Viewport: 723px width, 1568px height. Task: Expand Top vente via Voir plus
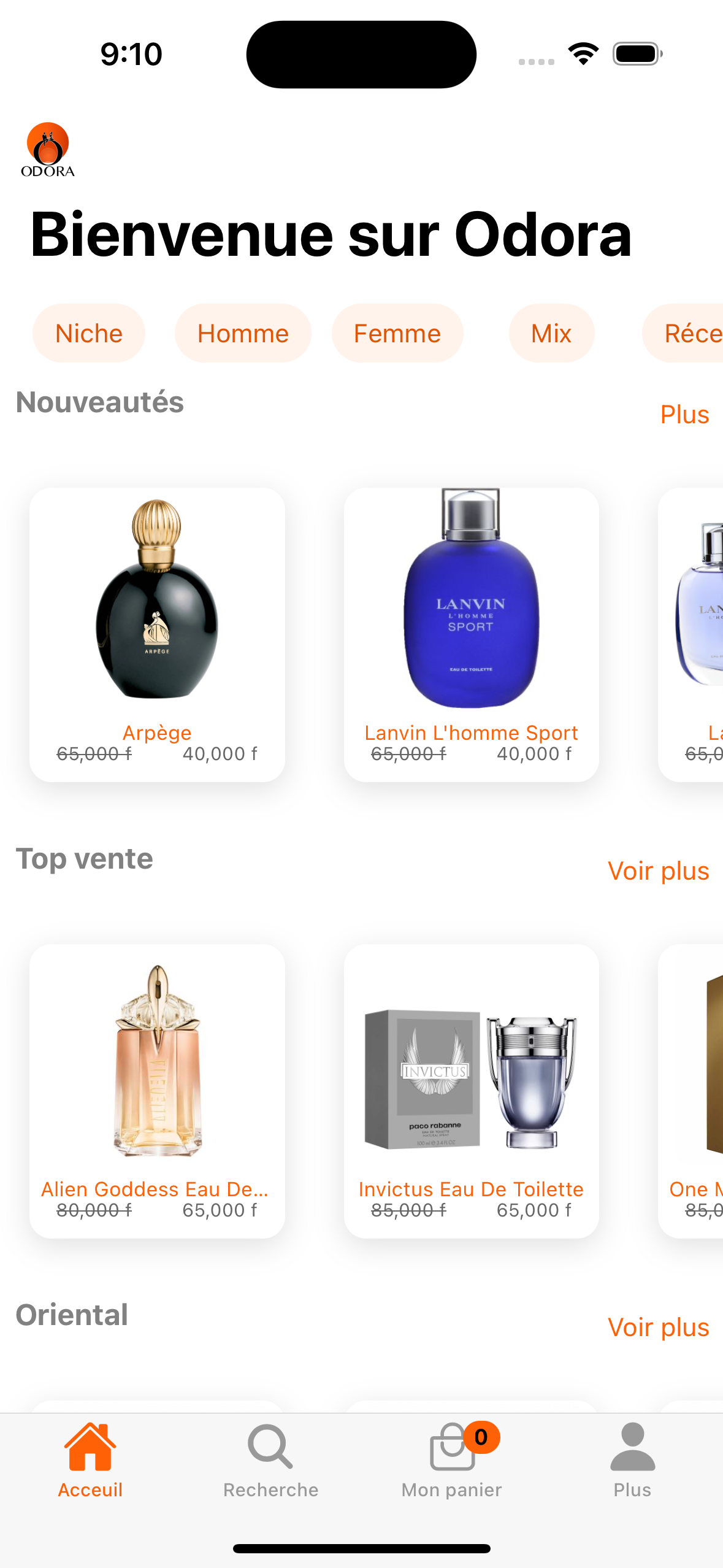click(658, 870)
